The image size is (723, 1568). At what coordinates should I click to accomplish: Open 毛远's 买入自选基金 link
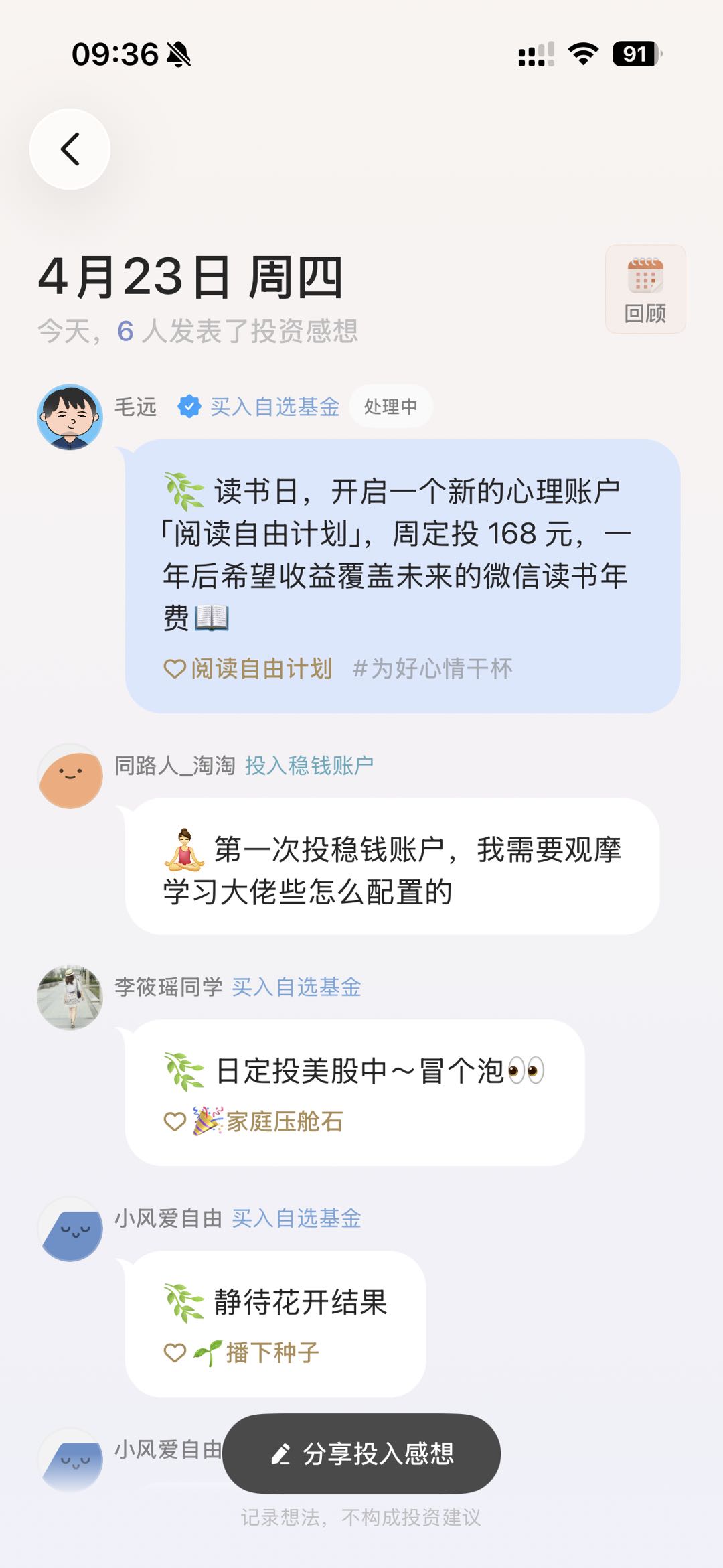click(x=274, y=407)
